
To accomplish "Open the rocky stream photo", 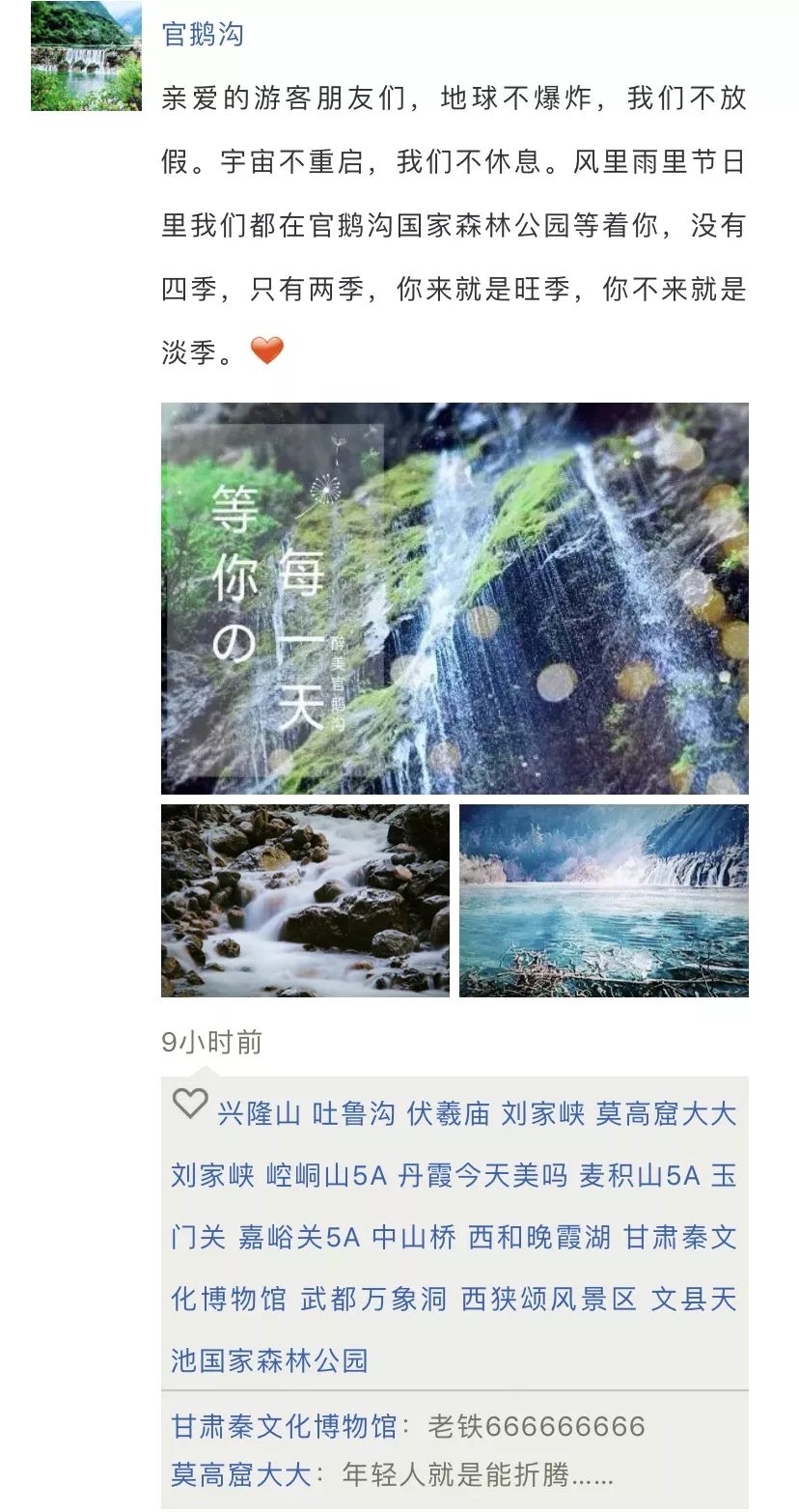I will 305,900.
